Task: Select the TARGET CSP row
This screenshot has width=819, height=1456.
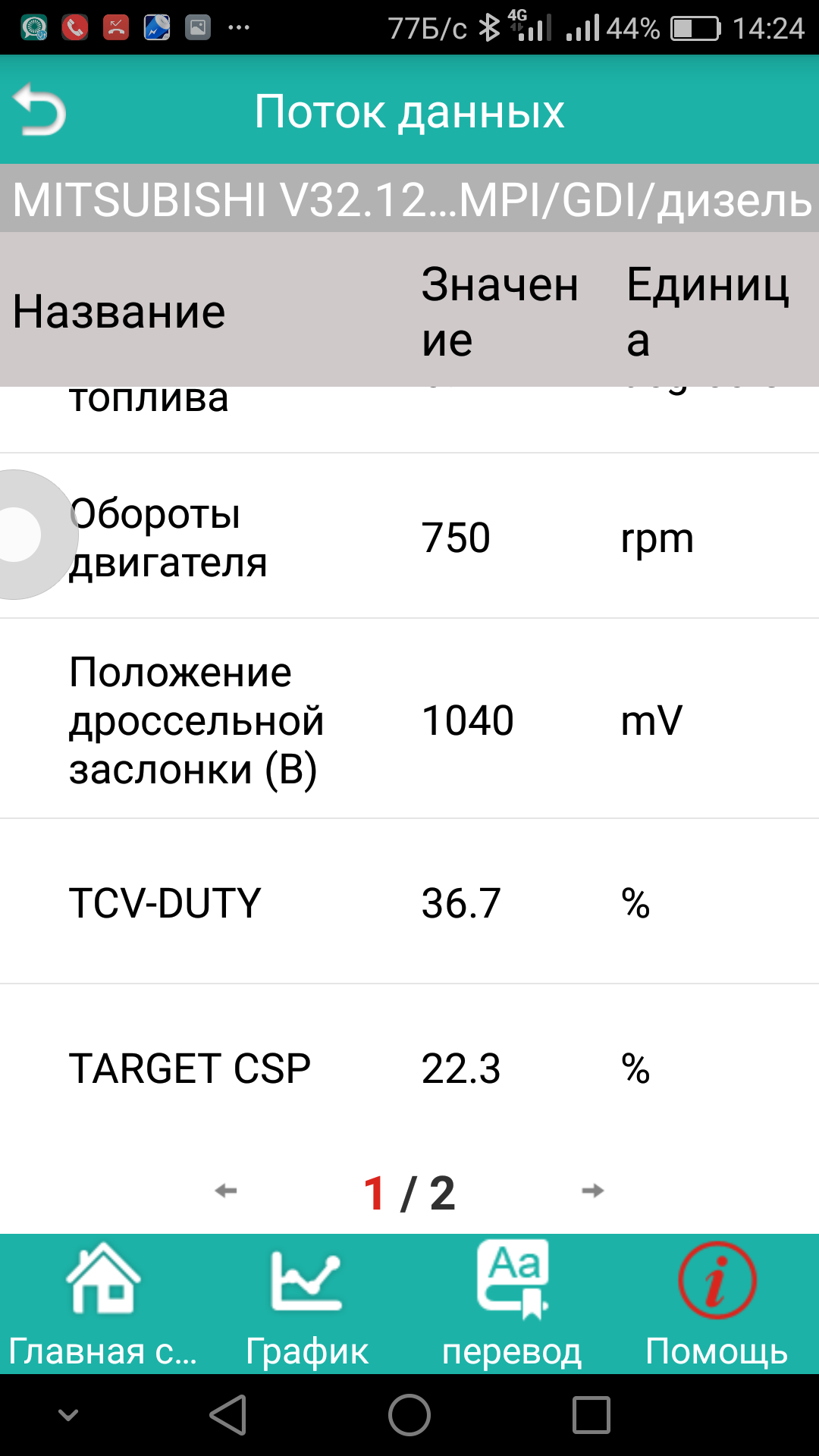Action: point(409,1068)
